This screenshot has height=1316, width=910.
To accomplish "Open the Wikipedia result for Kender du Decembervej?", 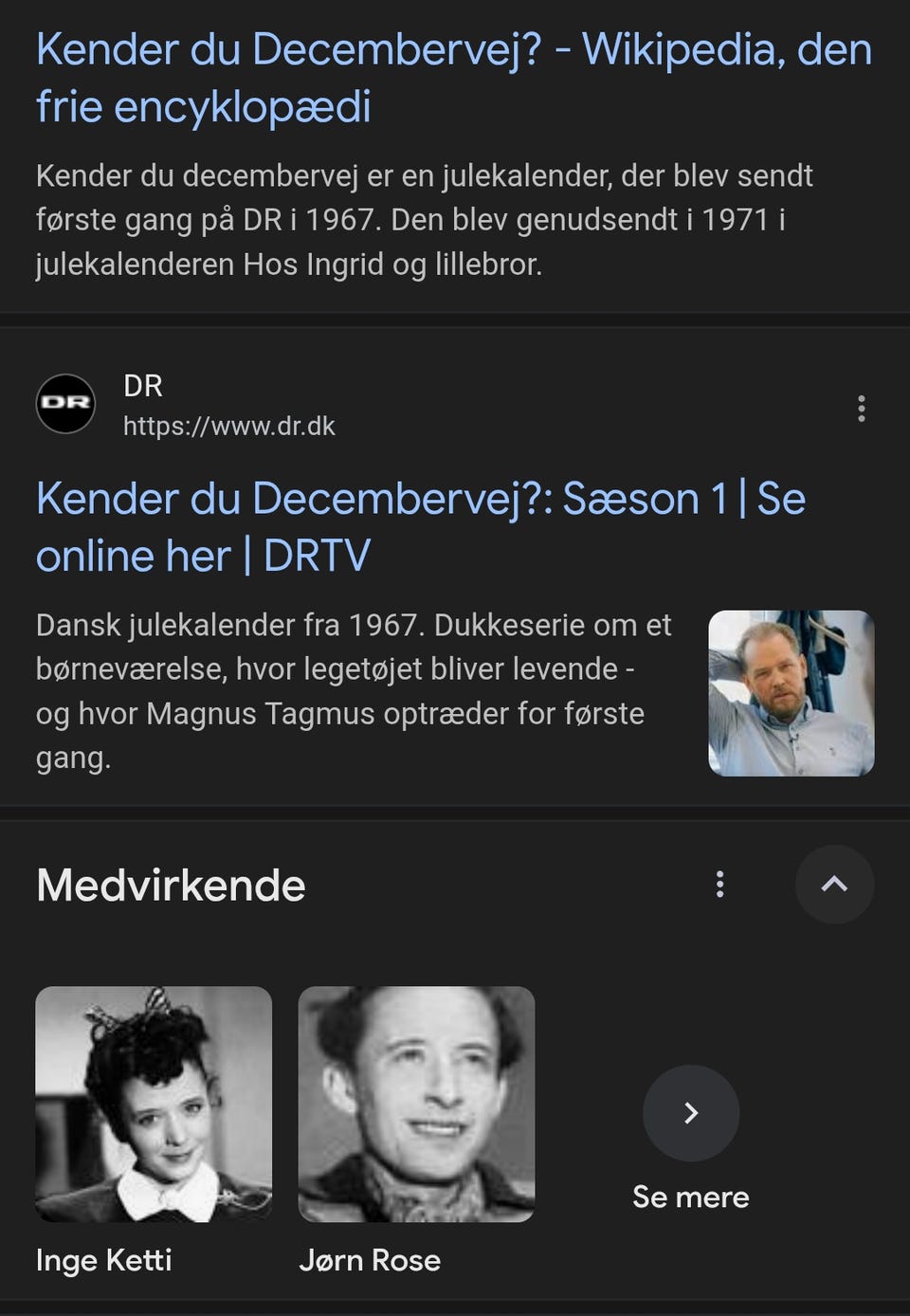I will point(453,78).
